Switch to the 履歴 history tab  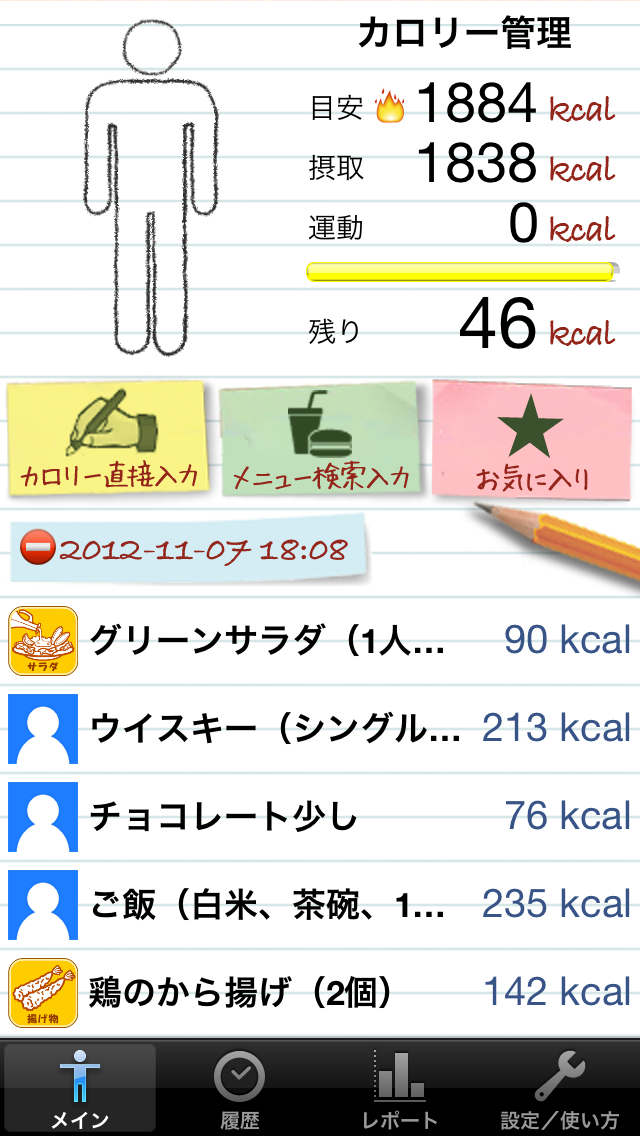click(240, 1089)
